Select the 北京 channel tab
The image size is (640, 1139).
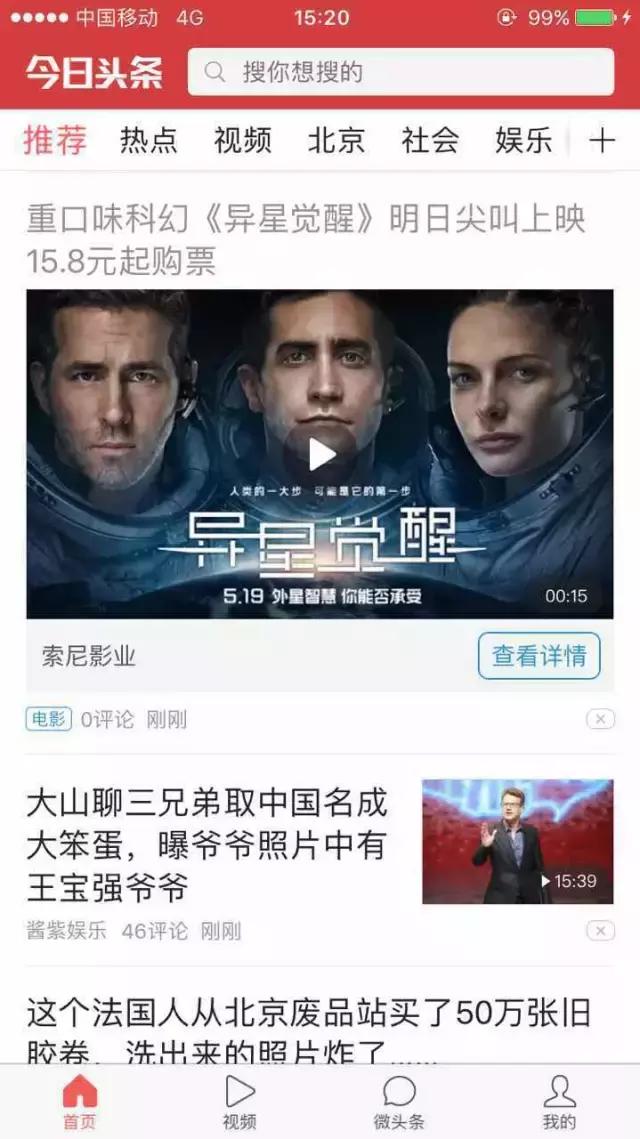tap(336, 140)
